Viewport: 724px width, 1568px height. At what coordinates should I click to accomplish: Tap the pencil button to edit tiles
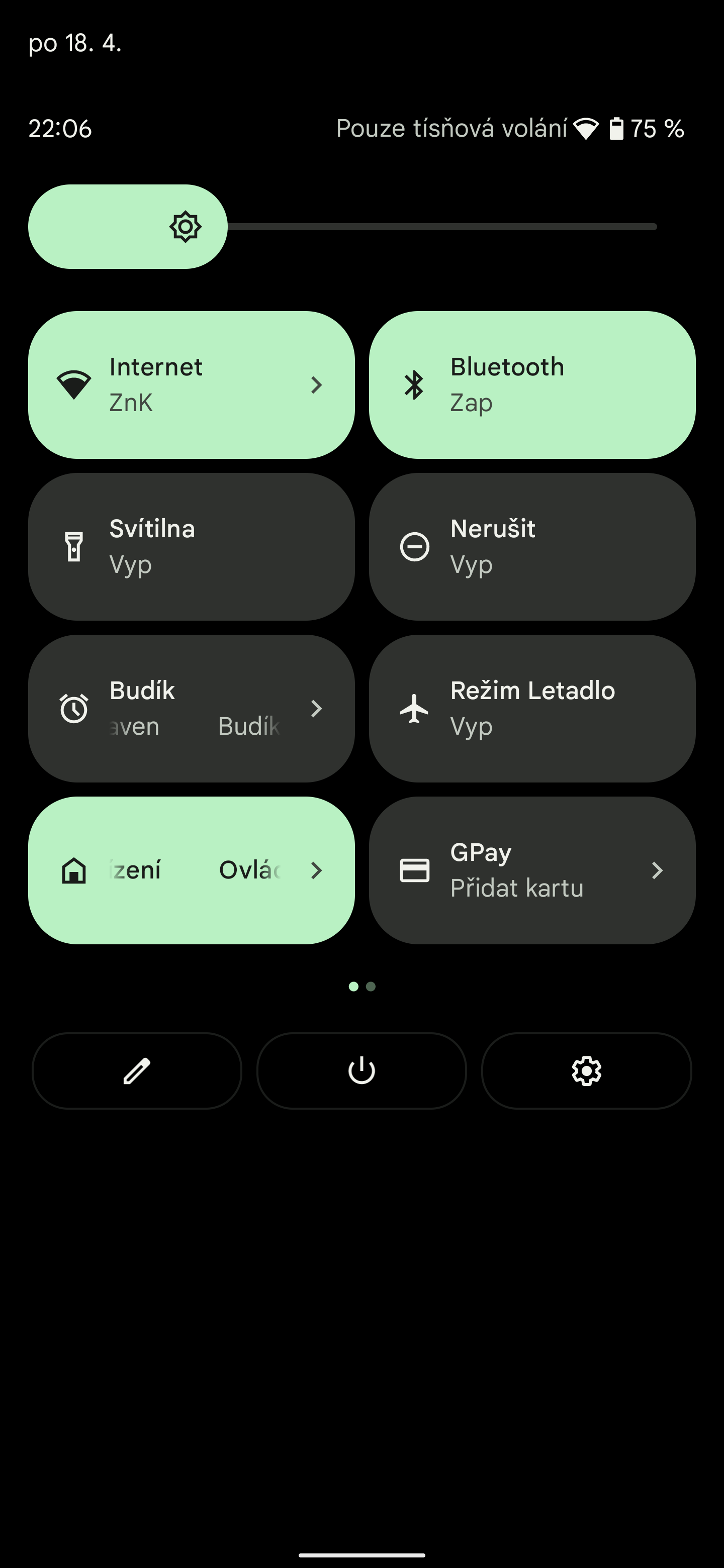tap(137, 1070)
